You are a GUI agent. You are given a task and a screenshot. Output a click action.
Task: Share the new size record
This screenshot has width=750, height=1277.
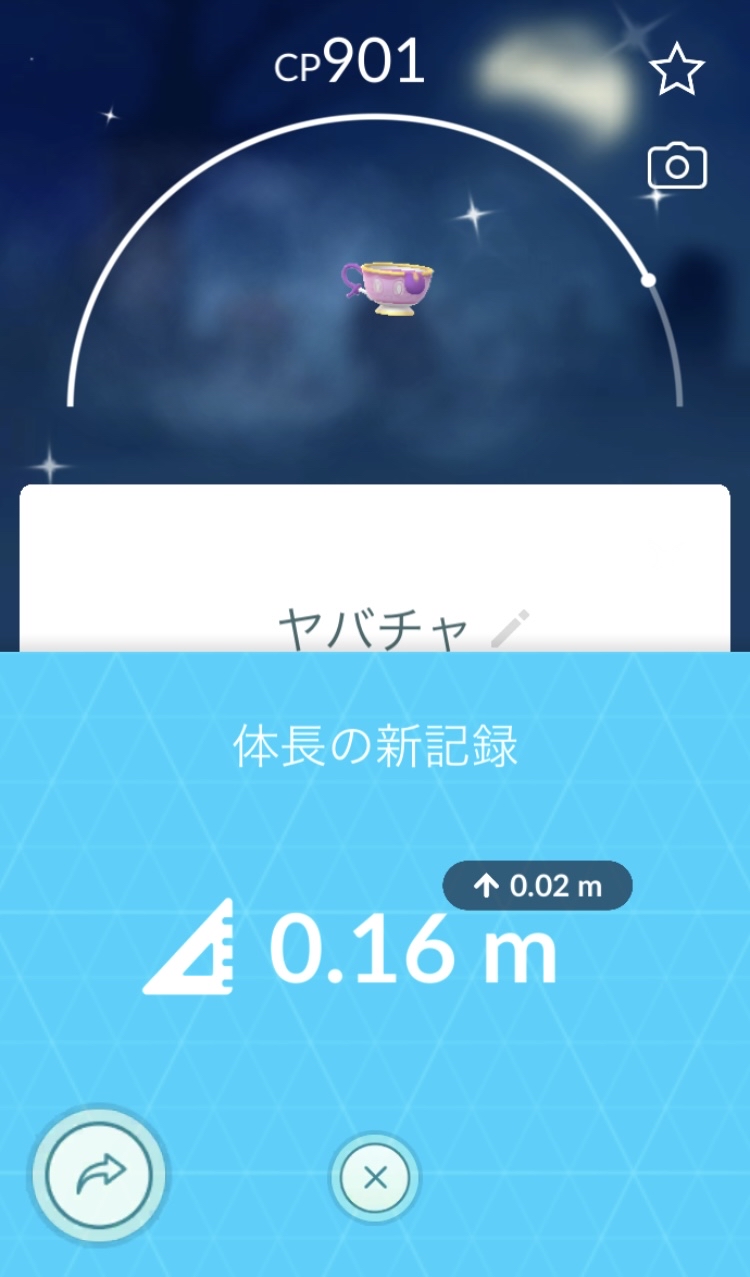[x=99, y=1173]
